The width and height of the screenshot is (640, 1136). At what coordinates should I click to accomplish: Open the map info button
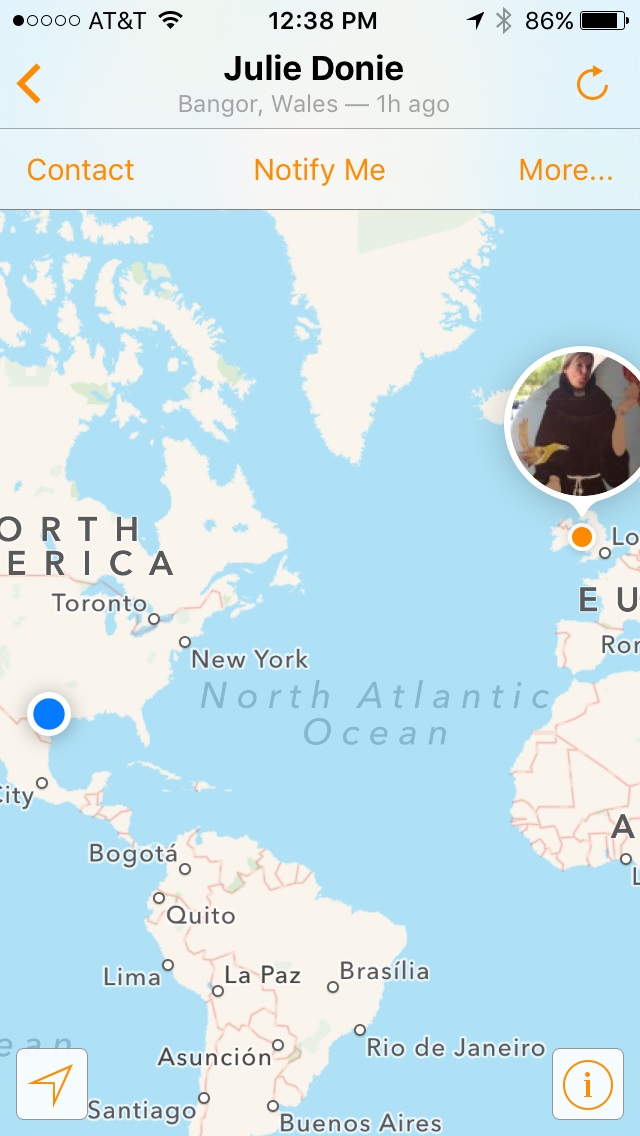click(x=588, y=1084)
